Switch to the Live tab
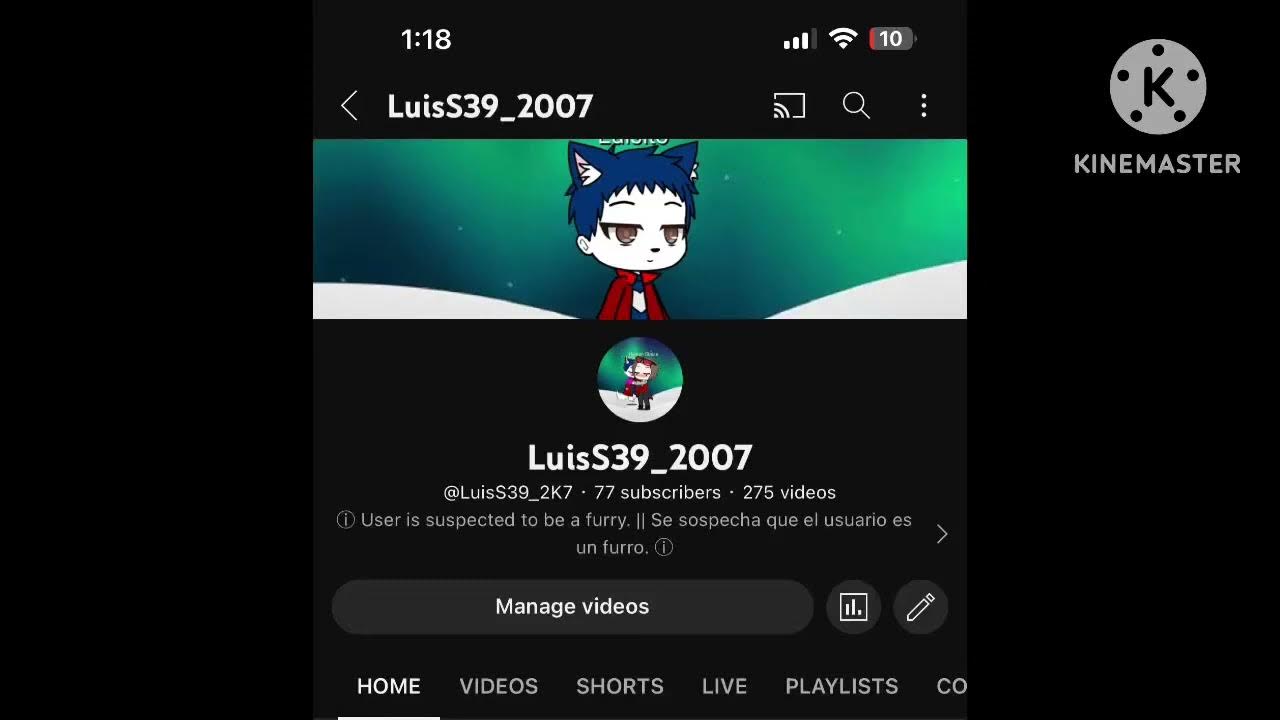Image resolution: width=1280 pixels, height=720 pixels. (x=724, y=686)
